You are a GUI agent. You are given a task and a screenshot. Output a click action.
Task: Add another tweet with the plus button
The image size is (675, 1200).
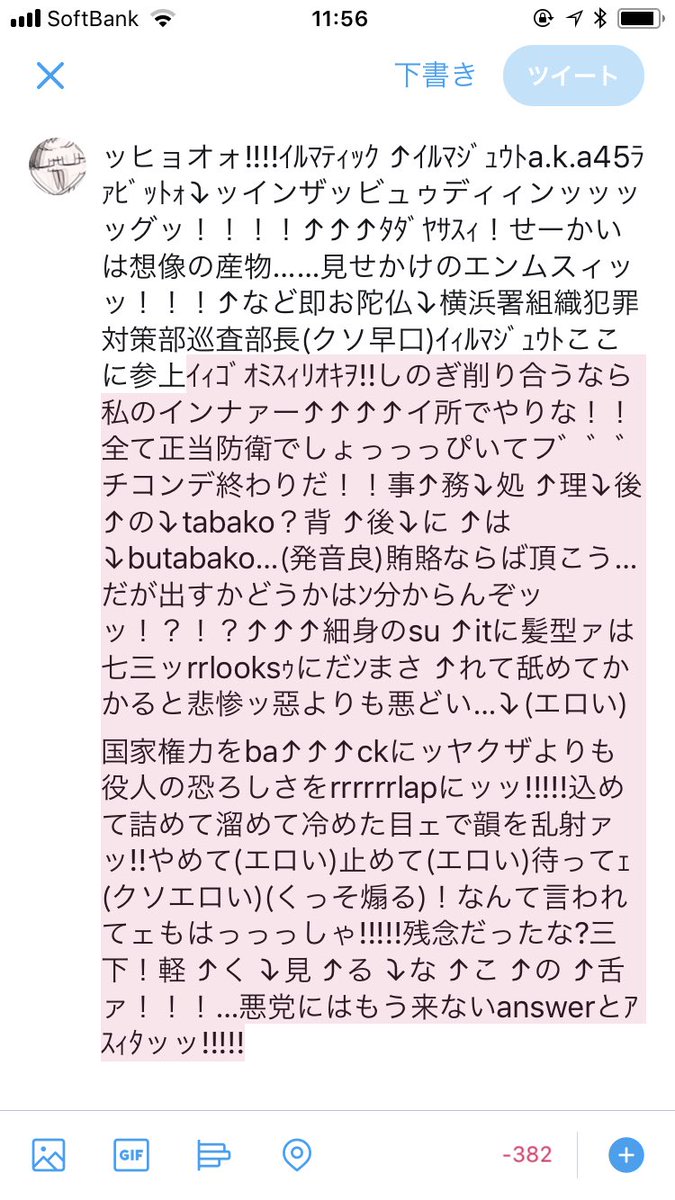[626, 1155]
